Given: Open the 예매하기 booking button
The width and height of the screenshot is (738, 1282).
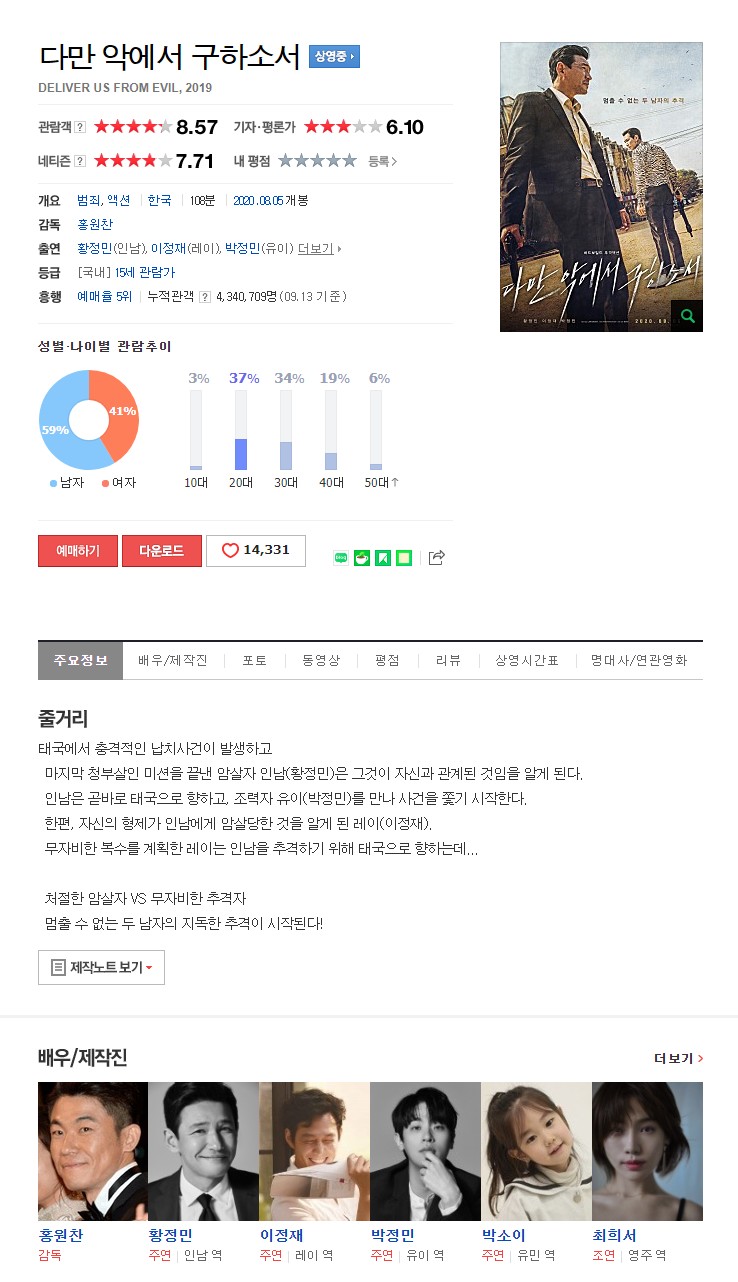Looking at the screenshot, I should 78,551.
